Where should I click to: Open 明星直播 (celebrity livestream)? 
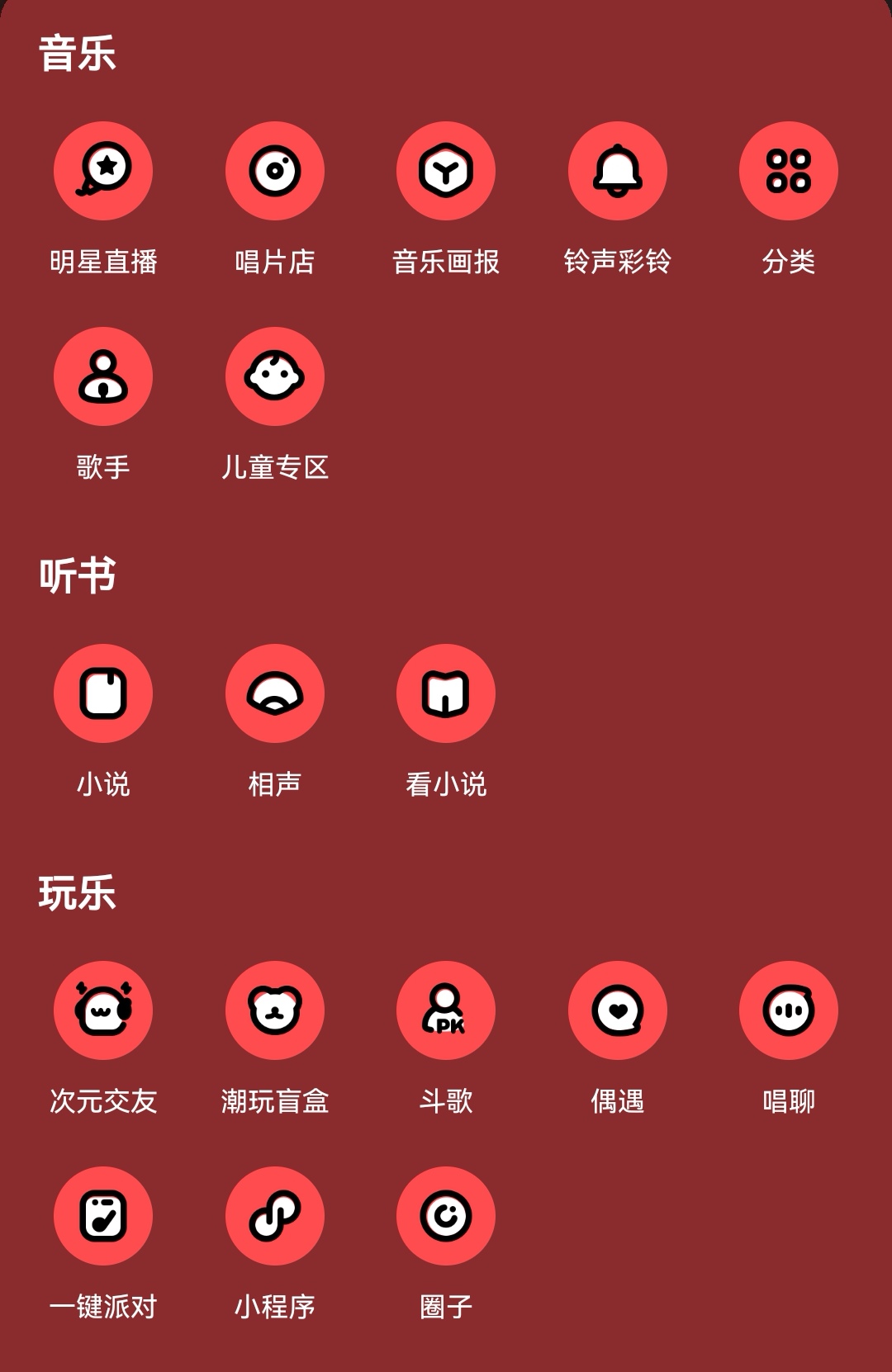tap(102, 171)
